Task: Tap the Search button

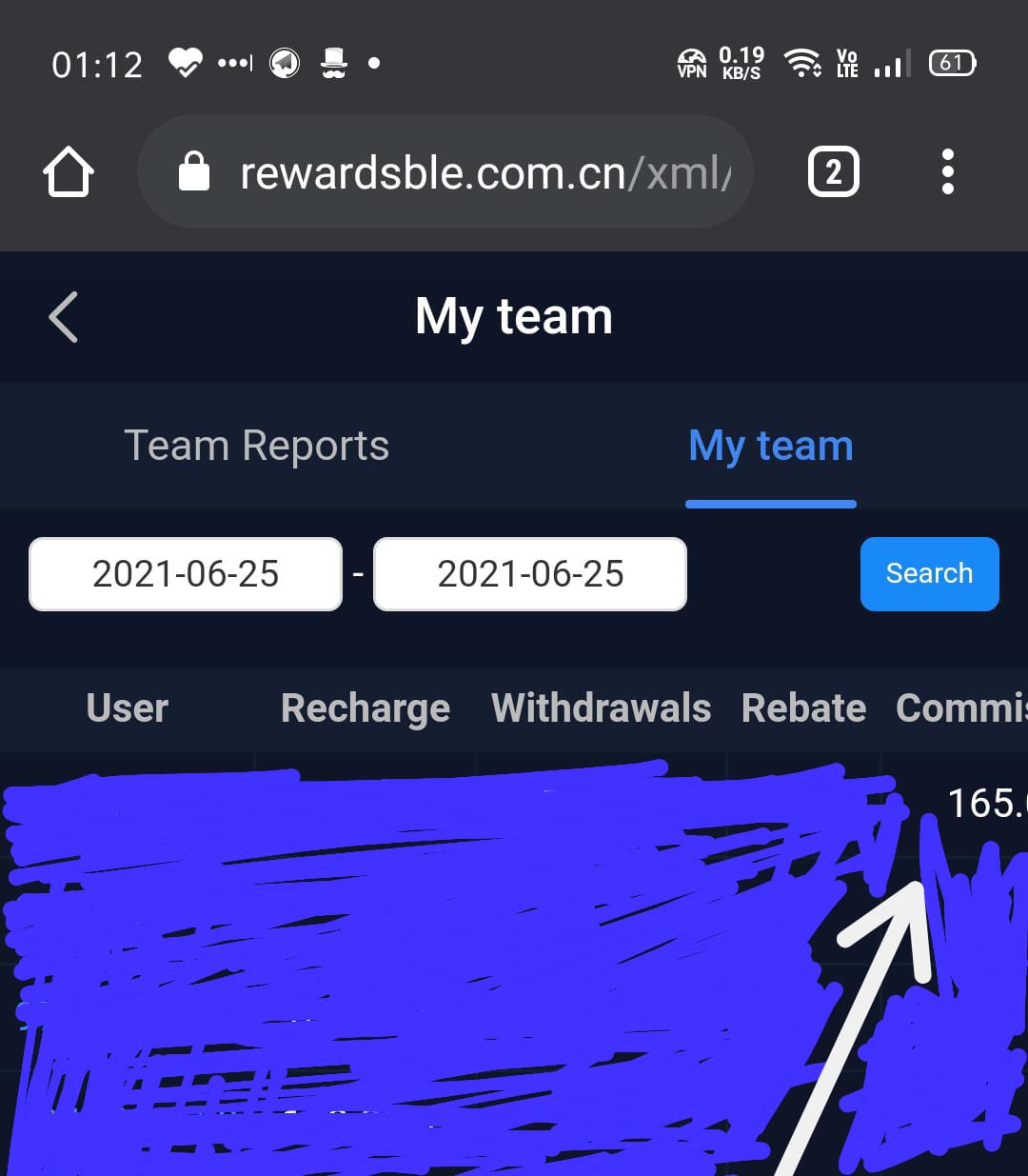Action: coord(929,574)
